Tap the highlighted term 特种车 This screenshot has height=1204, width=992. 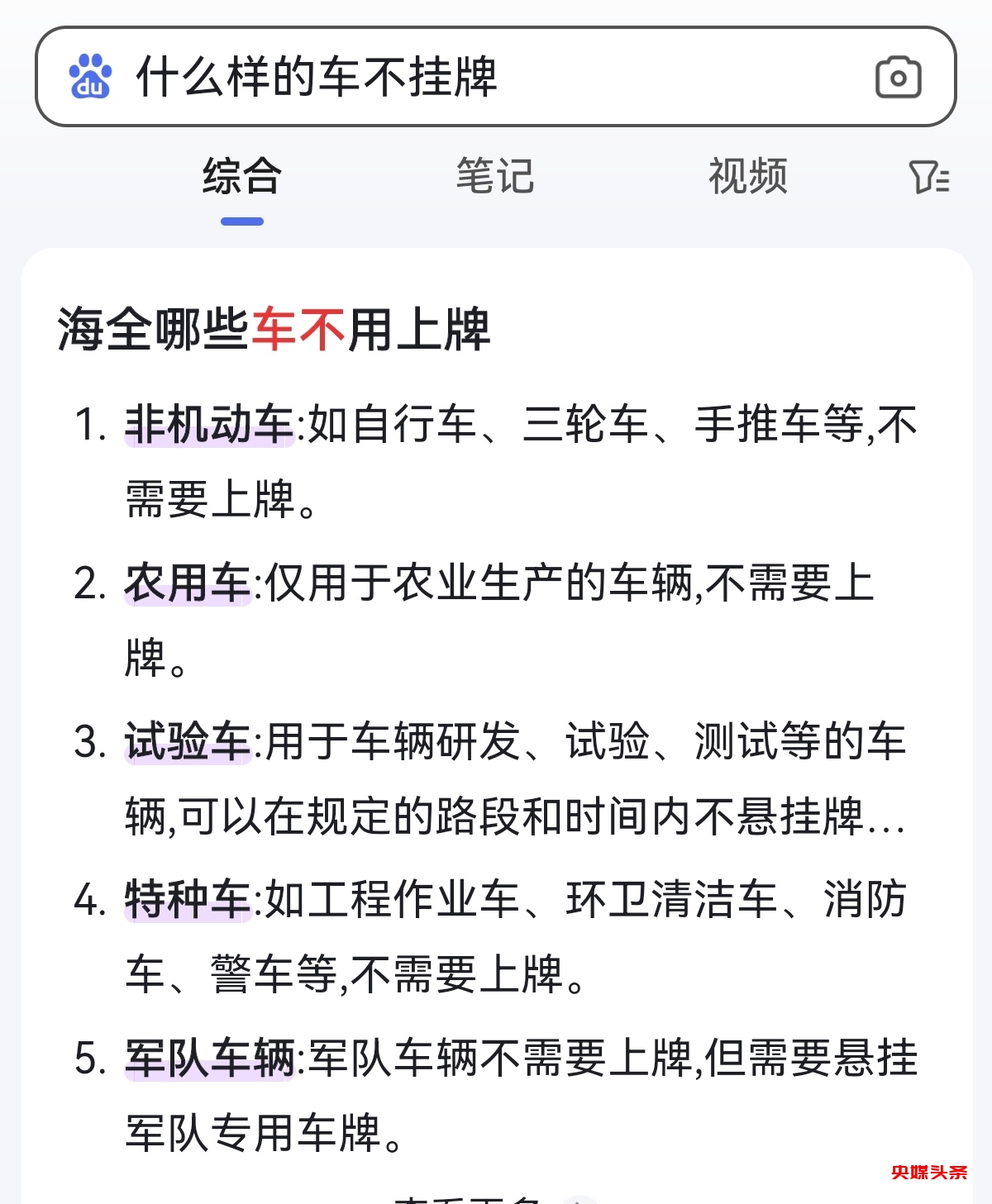(188, 899)
